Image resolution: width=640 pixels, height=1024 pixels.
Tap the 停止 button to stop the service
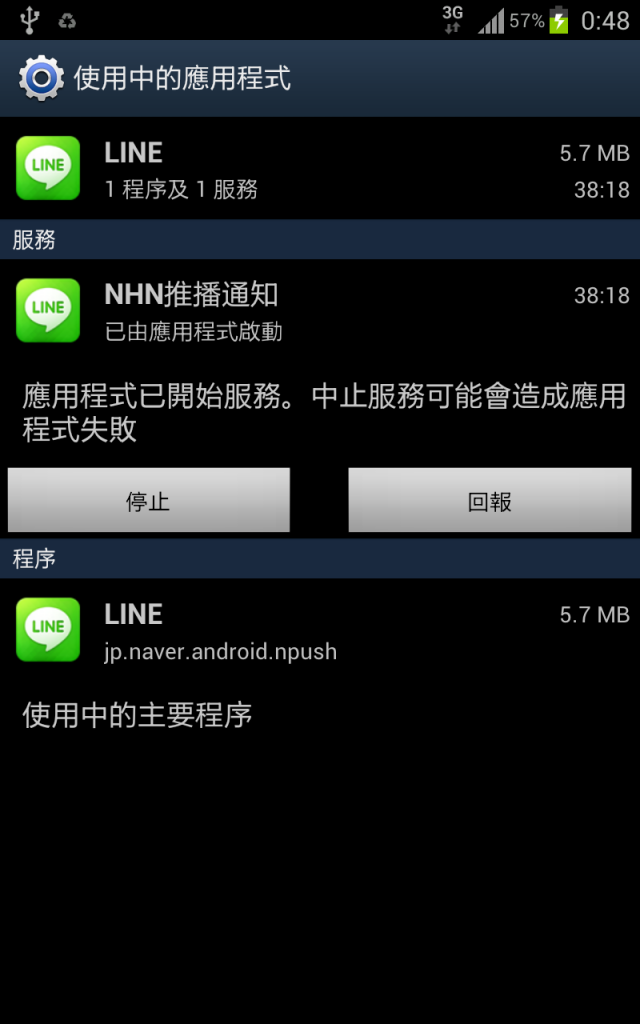tap(149, 500)
